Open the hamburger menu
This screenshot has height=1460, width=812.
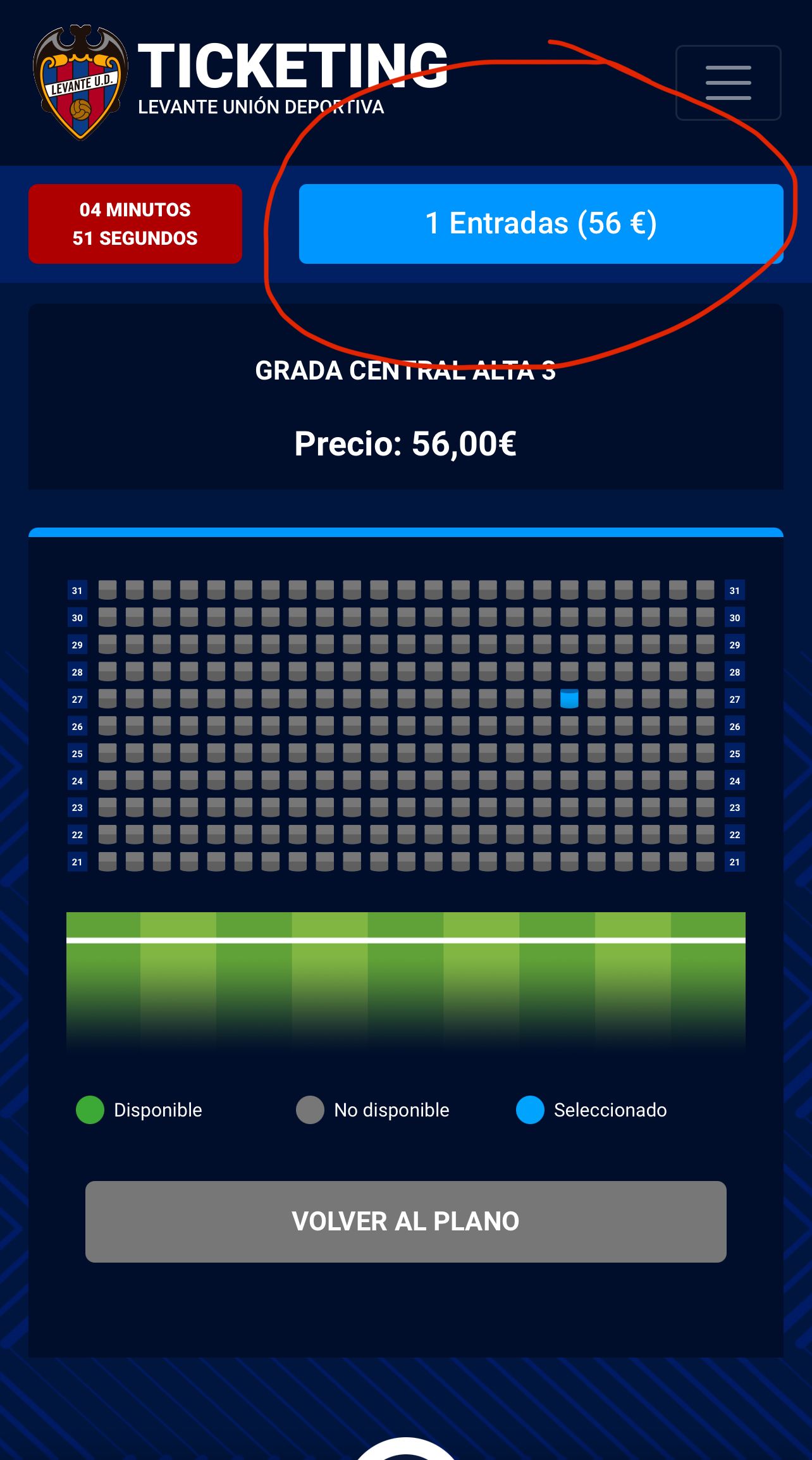click(x=728, y=83)
